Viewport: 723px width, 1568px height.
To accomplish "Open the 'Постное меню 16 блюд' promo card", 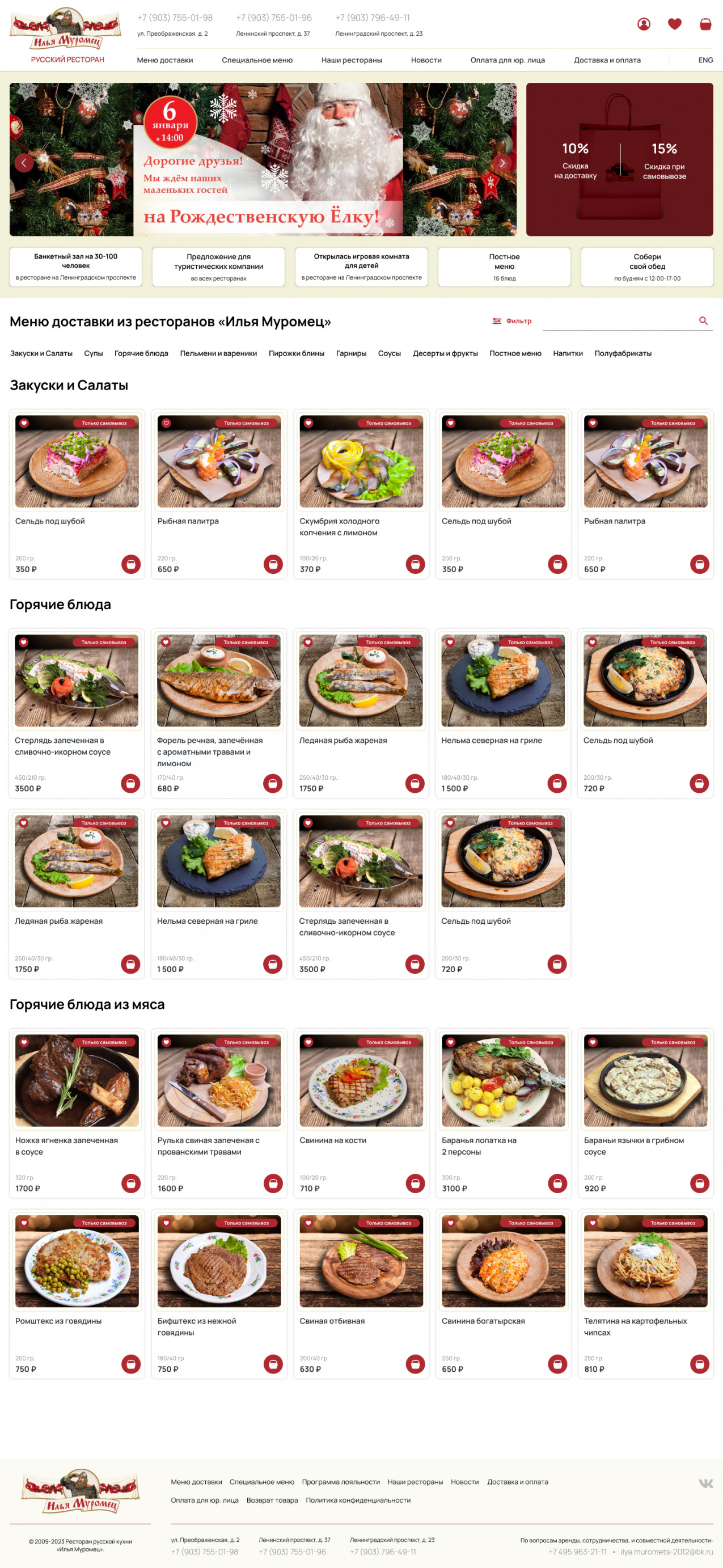I will click(504, 267).
